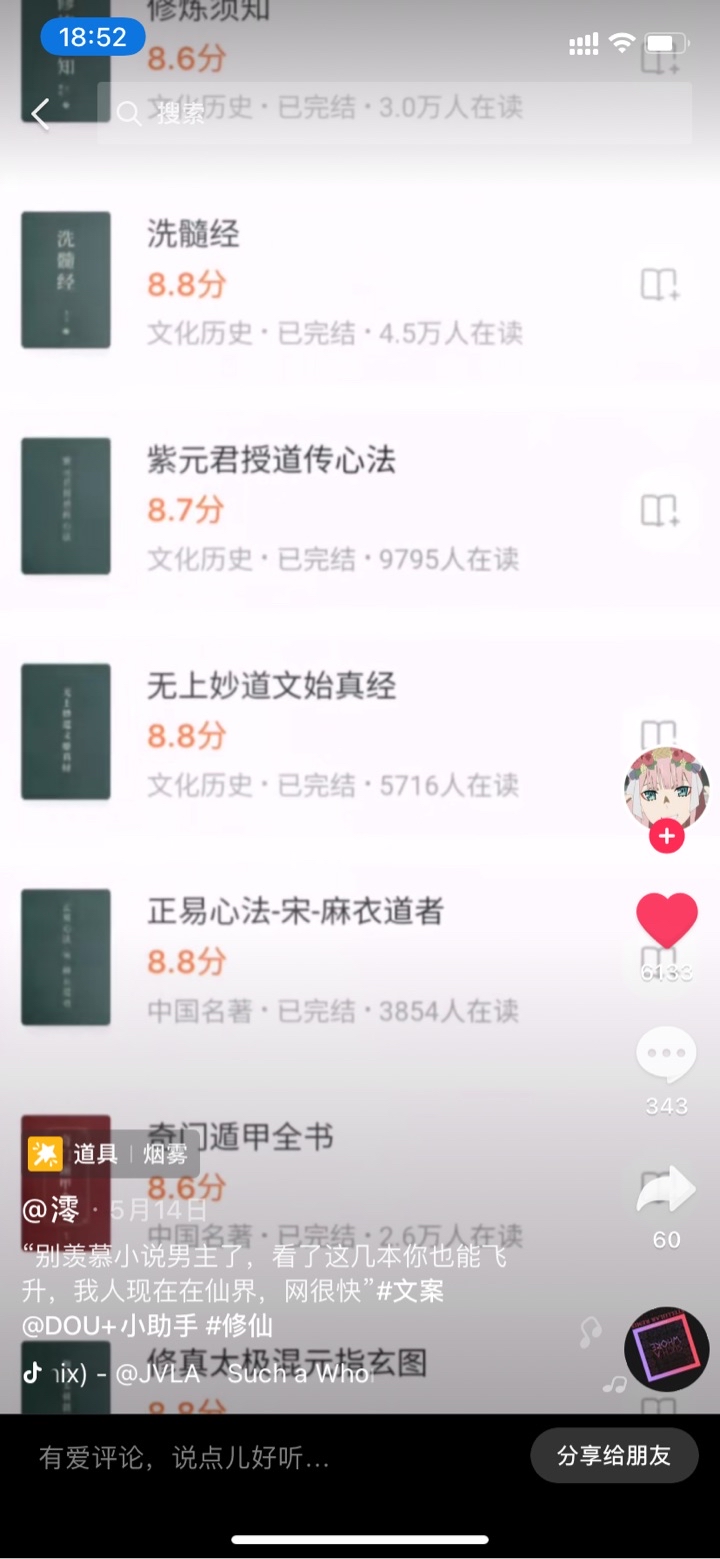Open the #修仙 hashtag
720x1559 pixels.
(239, 1326)
